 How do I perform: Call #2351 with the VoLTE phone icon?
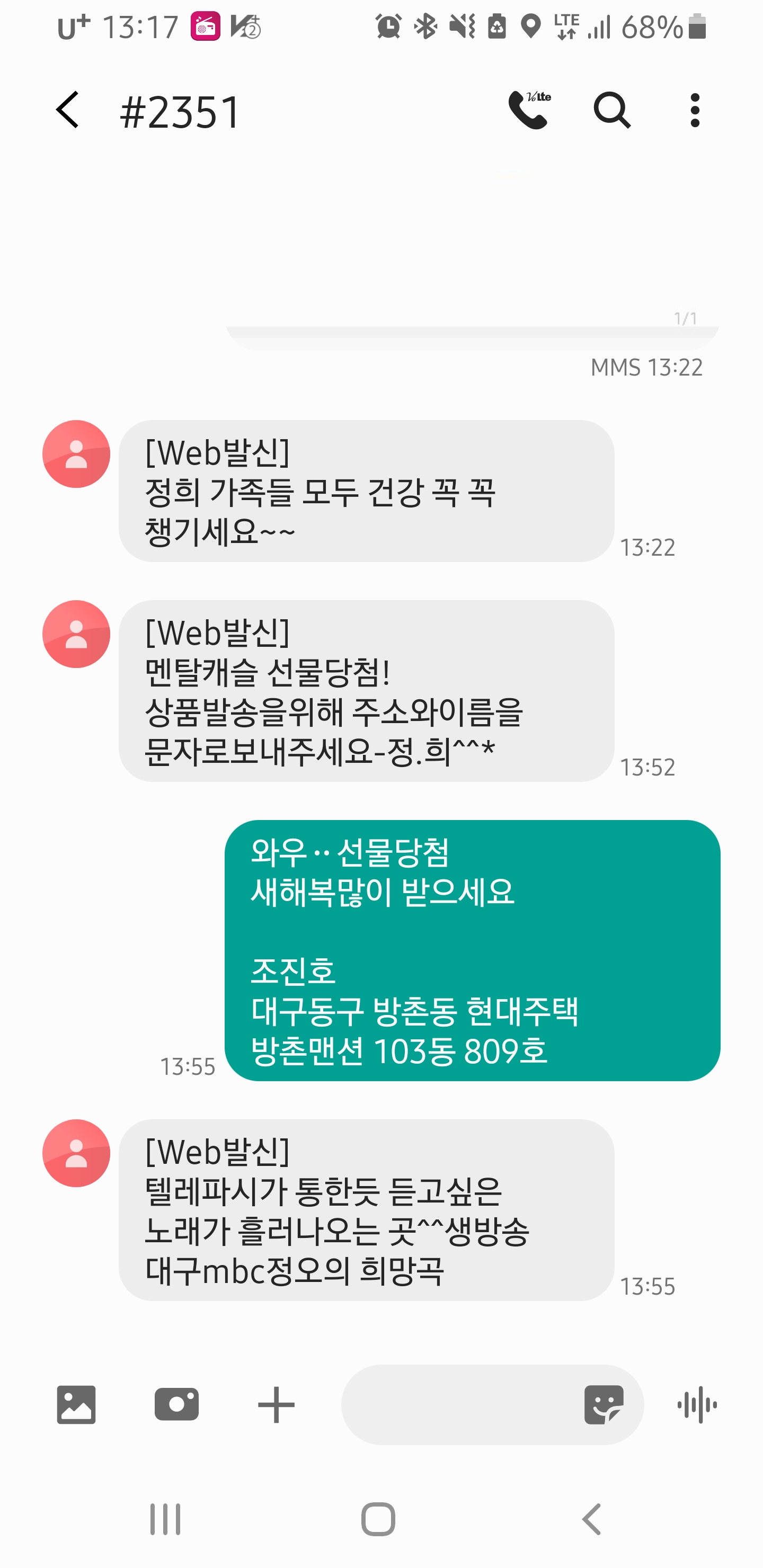point(529,110)
